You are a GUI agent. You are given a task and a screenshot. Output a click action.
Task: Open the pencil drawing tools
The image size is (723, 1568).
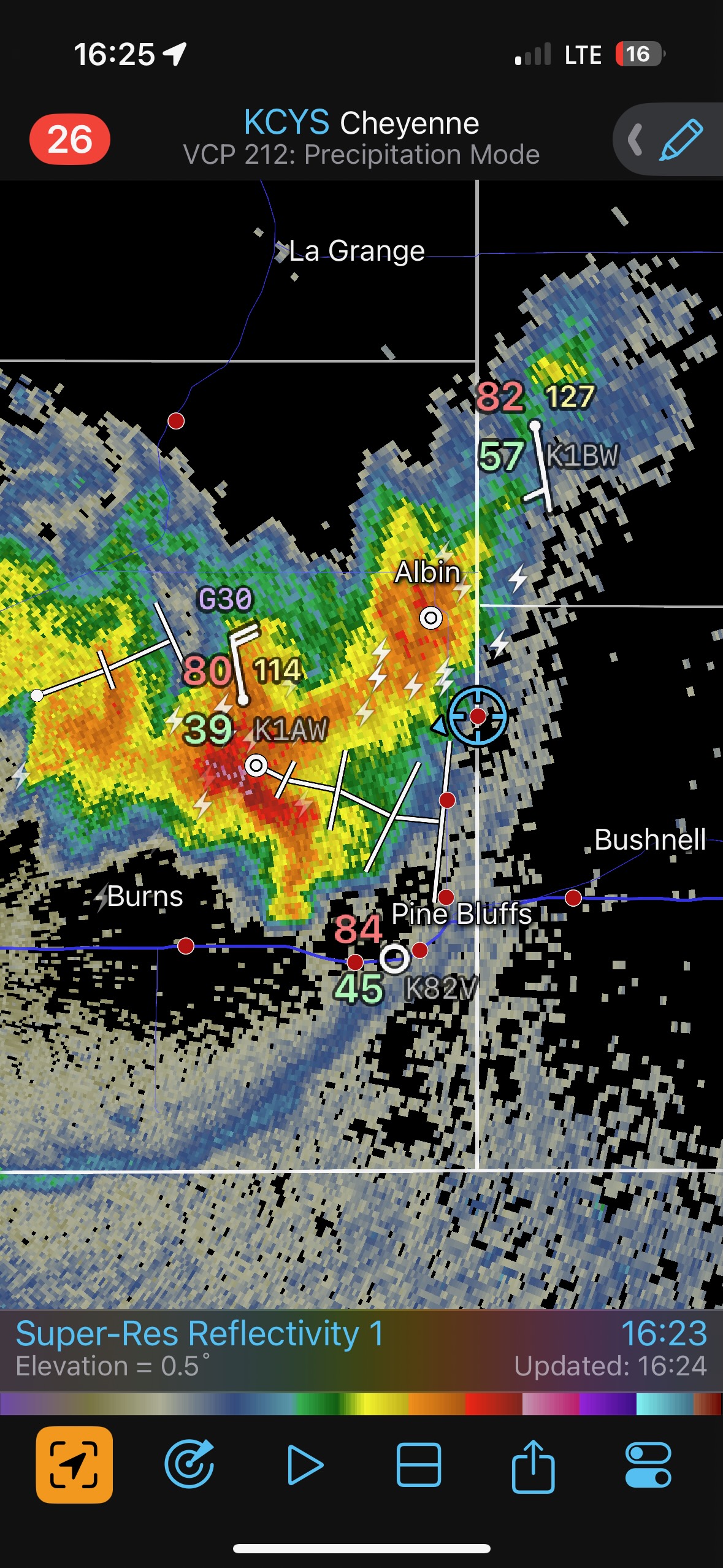point(680,140)
